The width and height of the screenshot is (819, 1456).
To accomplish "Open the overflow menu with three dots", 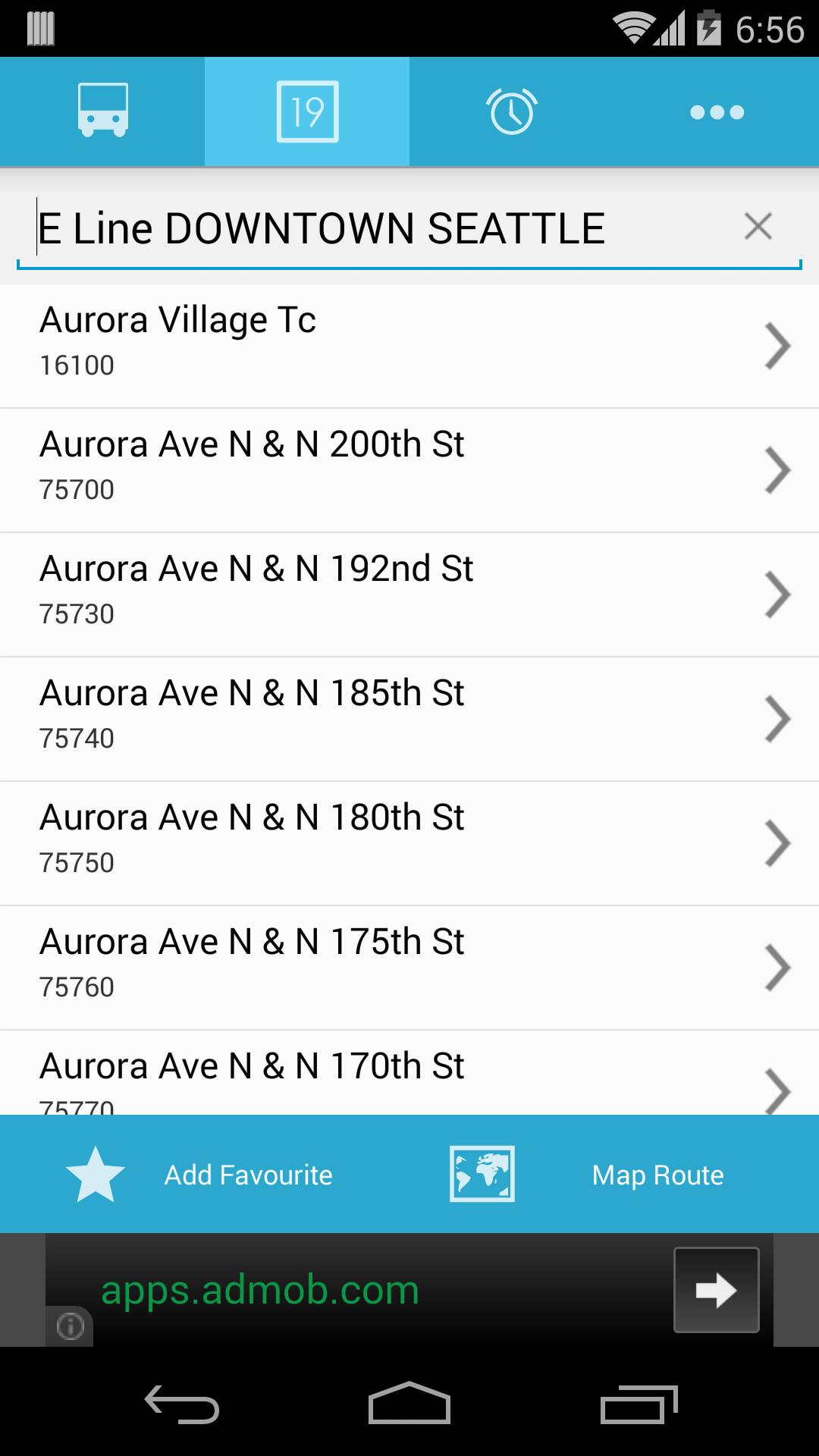I will coord(717,111).
